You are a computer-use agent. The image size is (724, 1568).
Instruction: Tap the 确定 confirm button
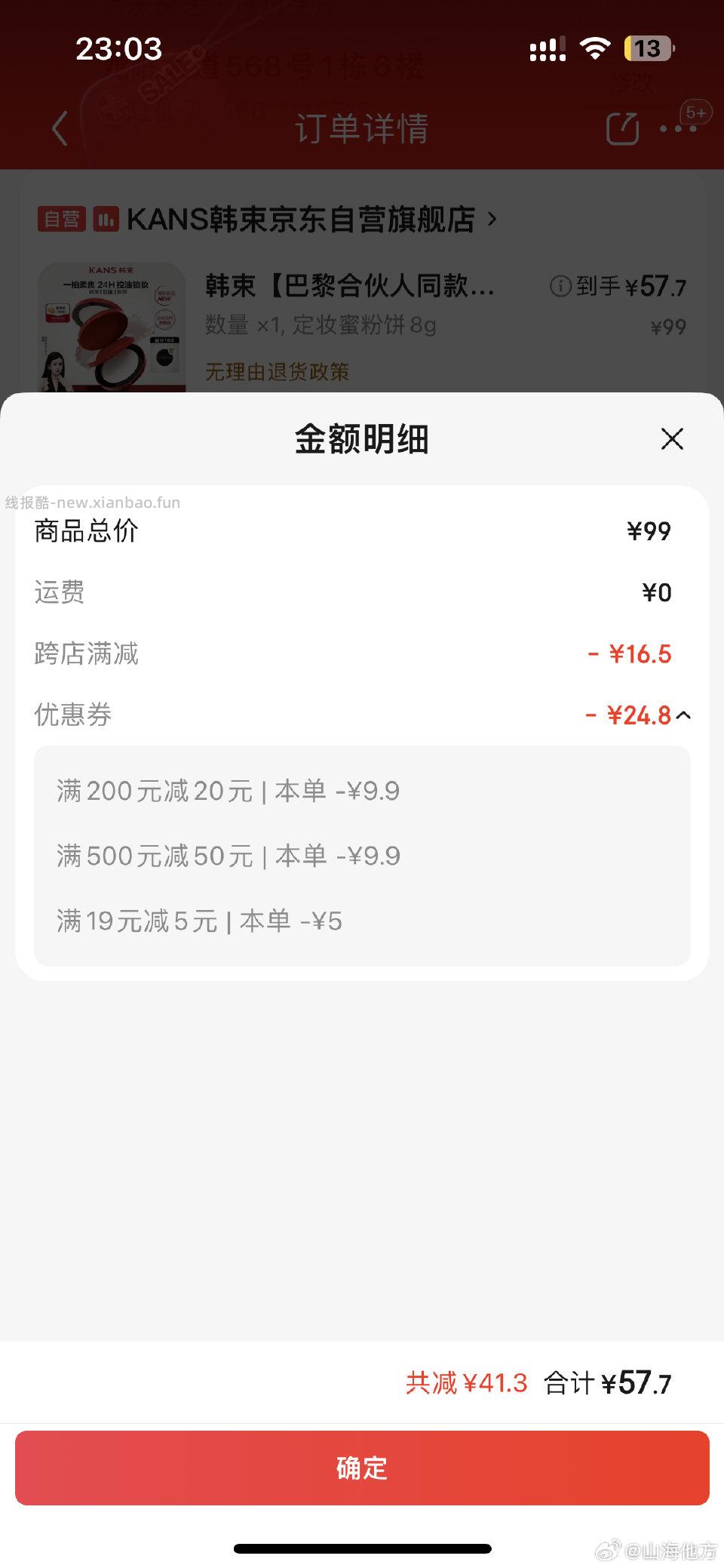[361, 1467]
